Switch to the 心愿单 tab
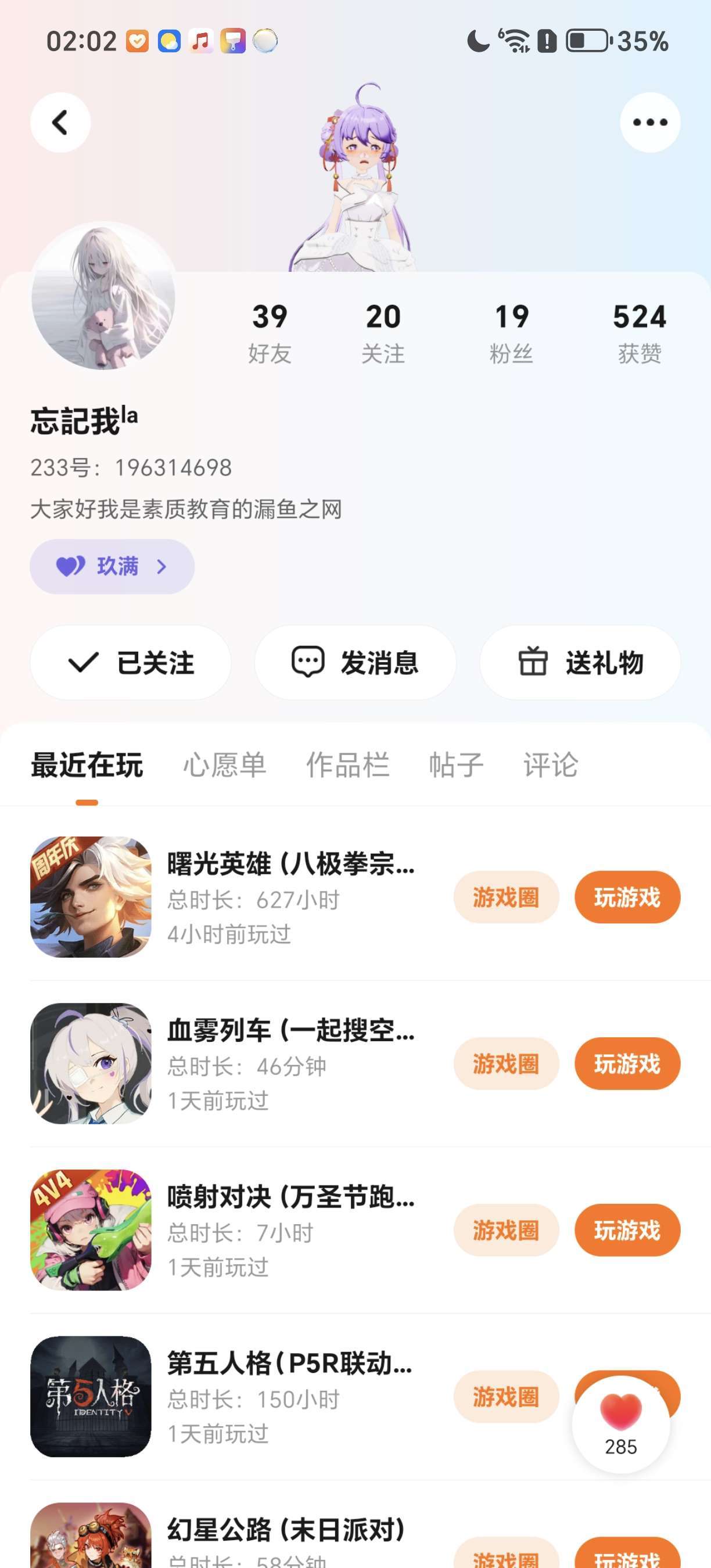The height and width of the screenshot is (1568, 711). coord(225,764)
